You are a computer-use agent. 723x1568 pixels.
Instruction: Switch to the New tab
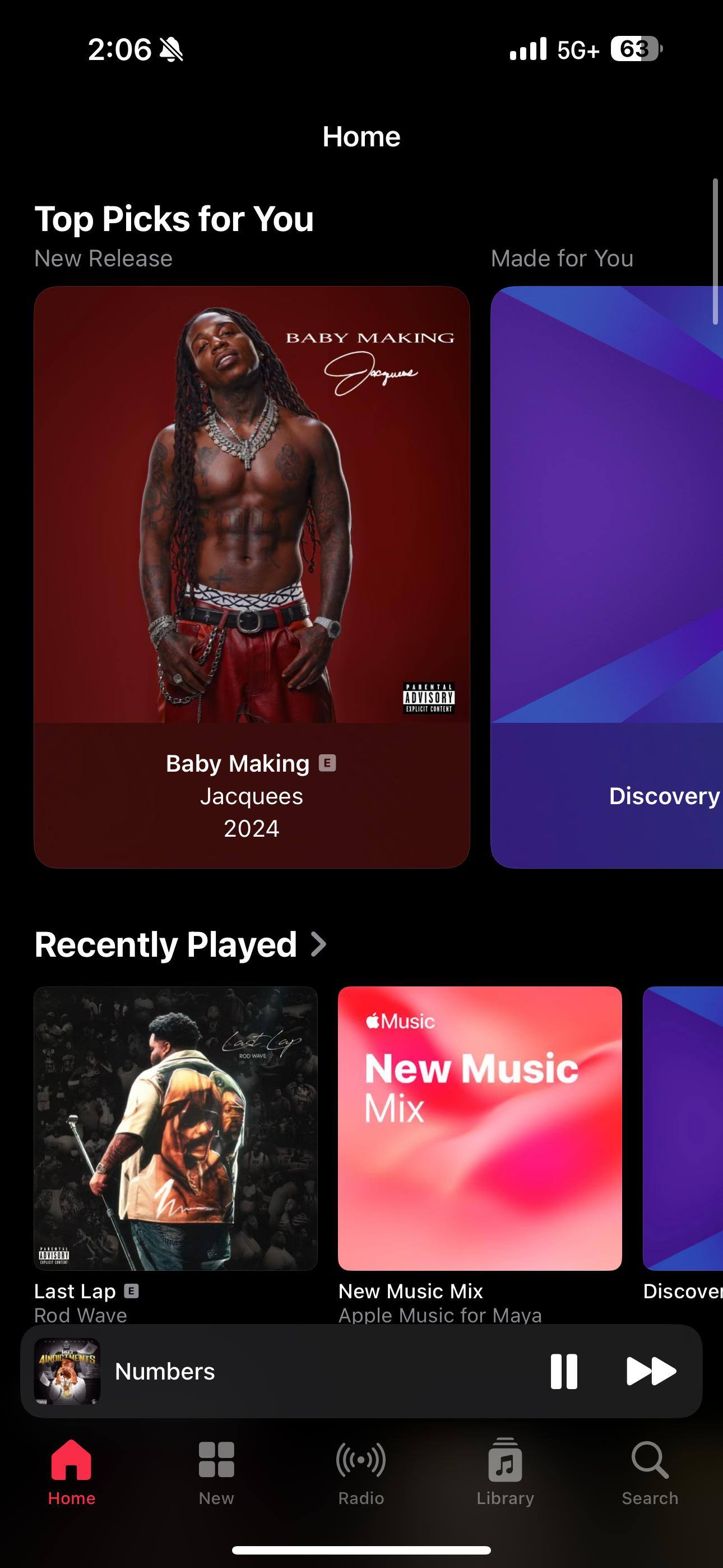click(216, 1472)
